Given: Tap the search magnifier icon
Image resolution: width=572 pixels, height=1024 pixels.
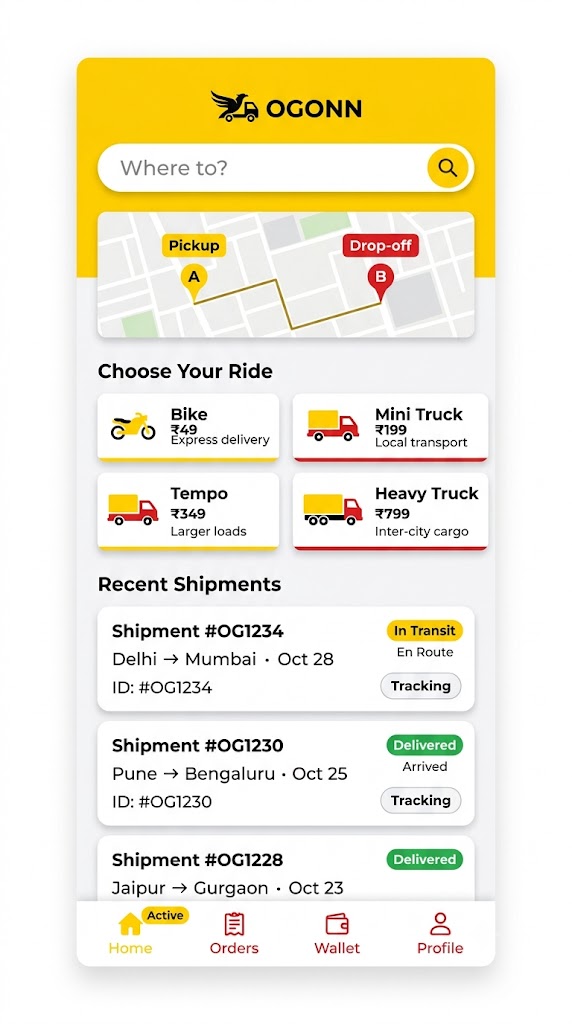Looking at the screenshot, I should (447, 168).
